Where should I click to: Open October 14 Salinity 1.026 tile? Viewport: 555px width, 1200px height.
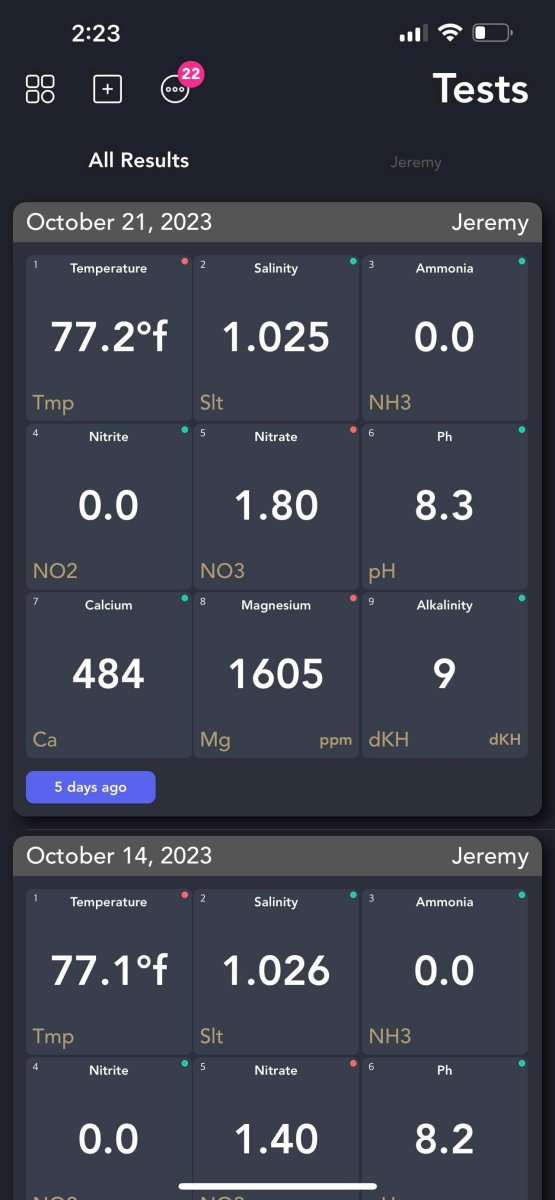(x=276, y=971)
